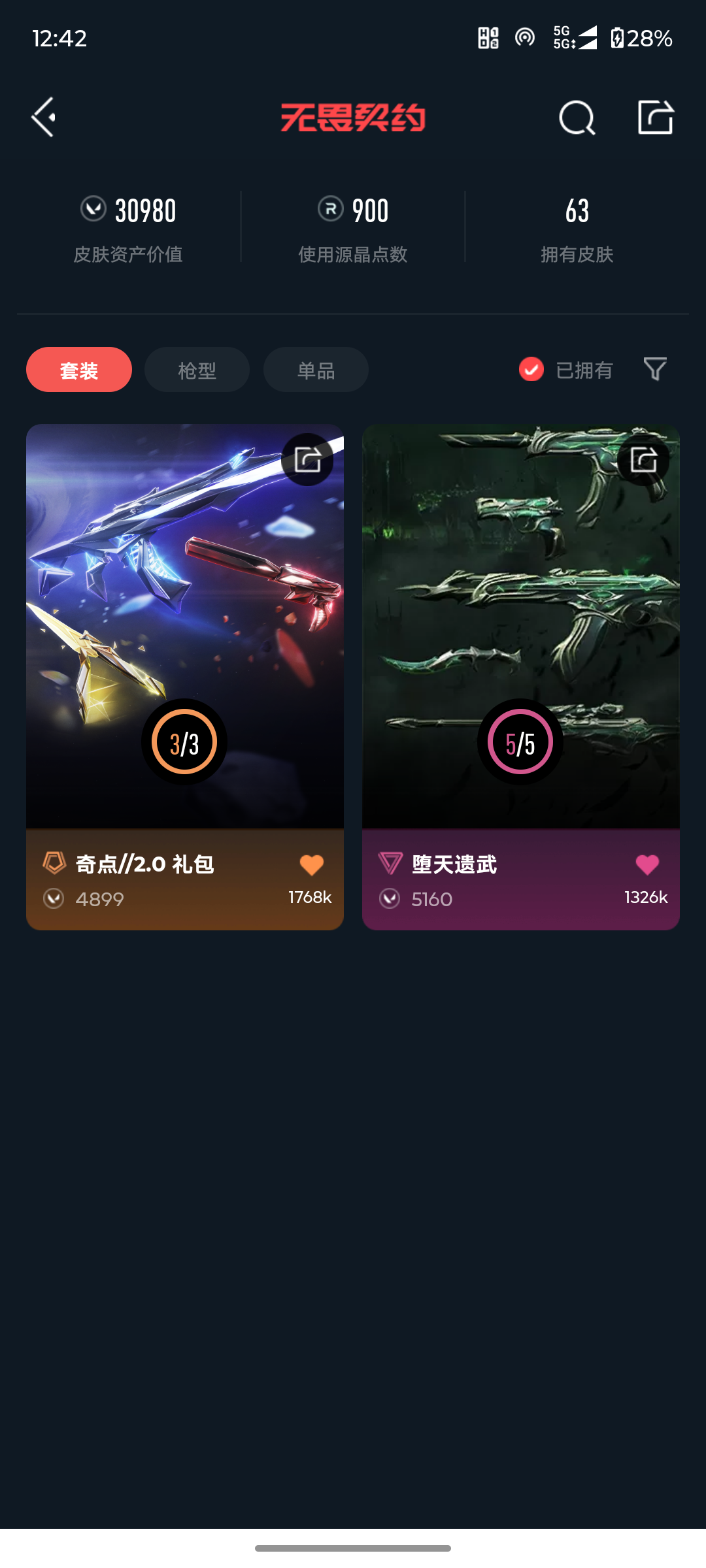The height and width of the screenshot is (1568, 706).
Task: Like the 奇点//2.0 礼包 bundle
Action: click(x=312, y=864)
